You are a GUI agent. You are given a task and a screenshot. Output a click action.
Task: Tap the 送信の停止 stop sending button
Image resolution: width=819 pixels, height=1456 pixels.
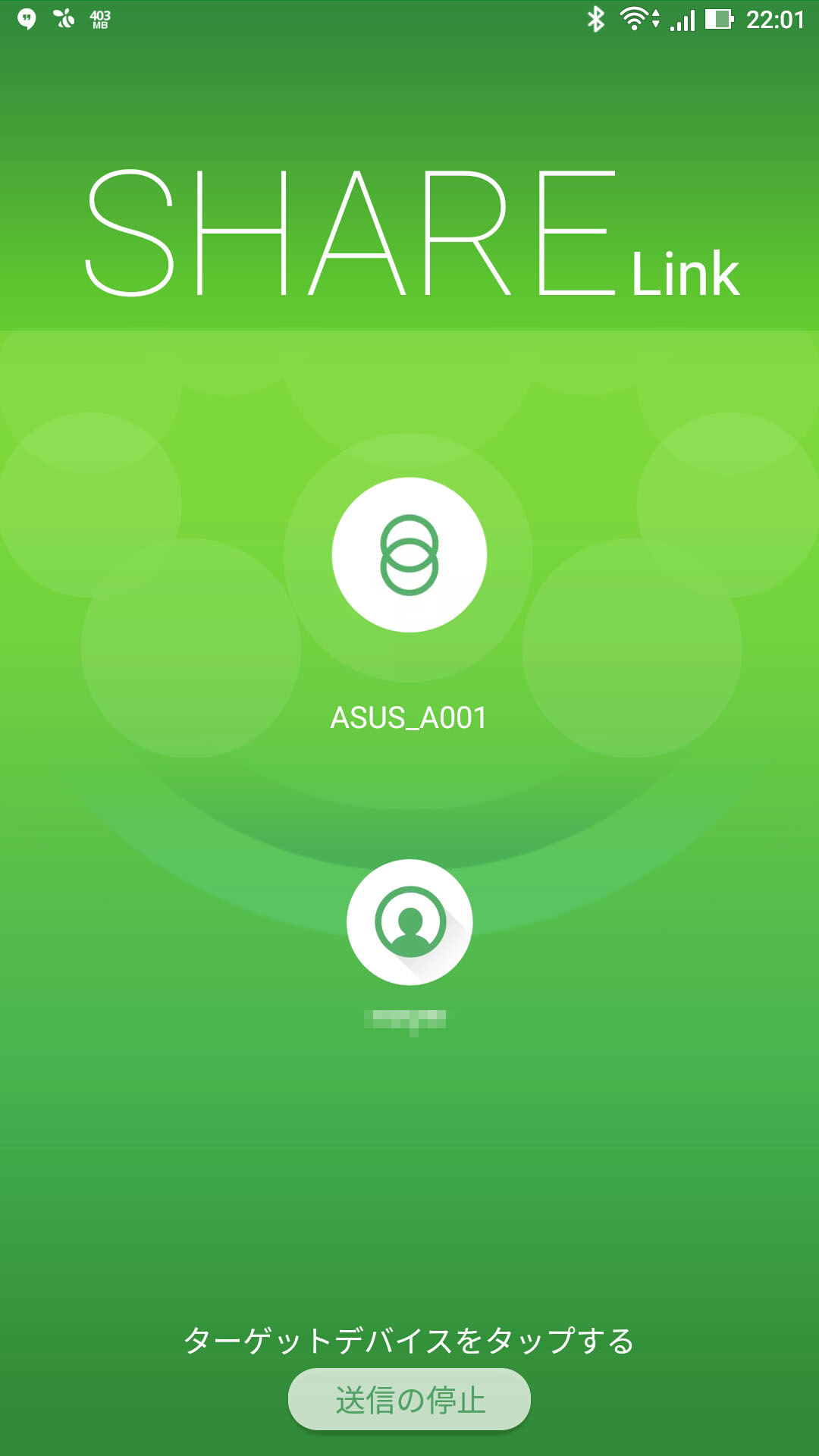(409, 1399)
